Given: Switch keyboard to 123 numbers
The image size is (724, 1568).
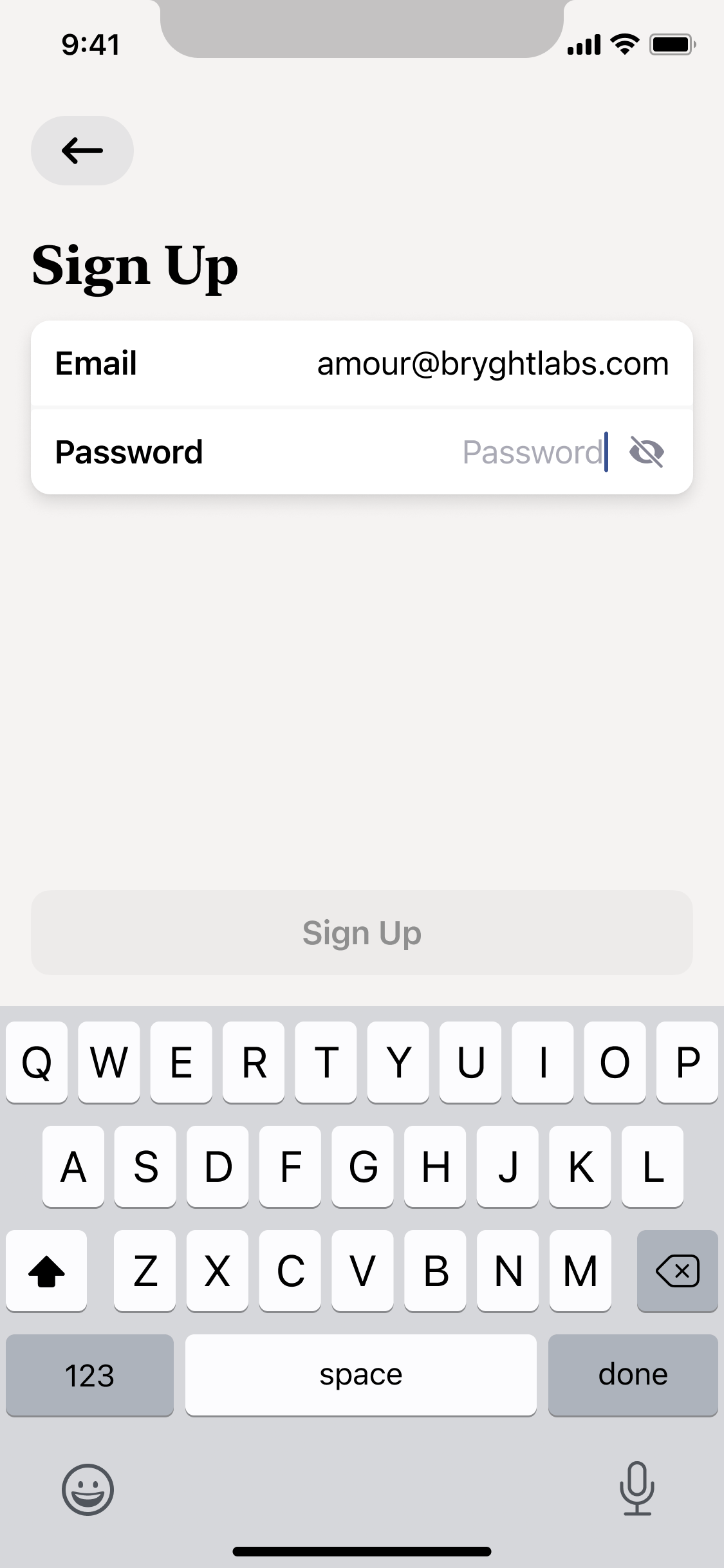Looking at the screenshot, I should pos(89,1375).
